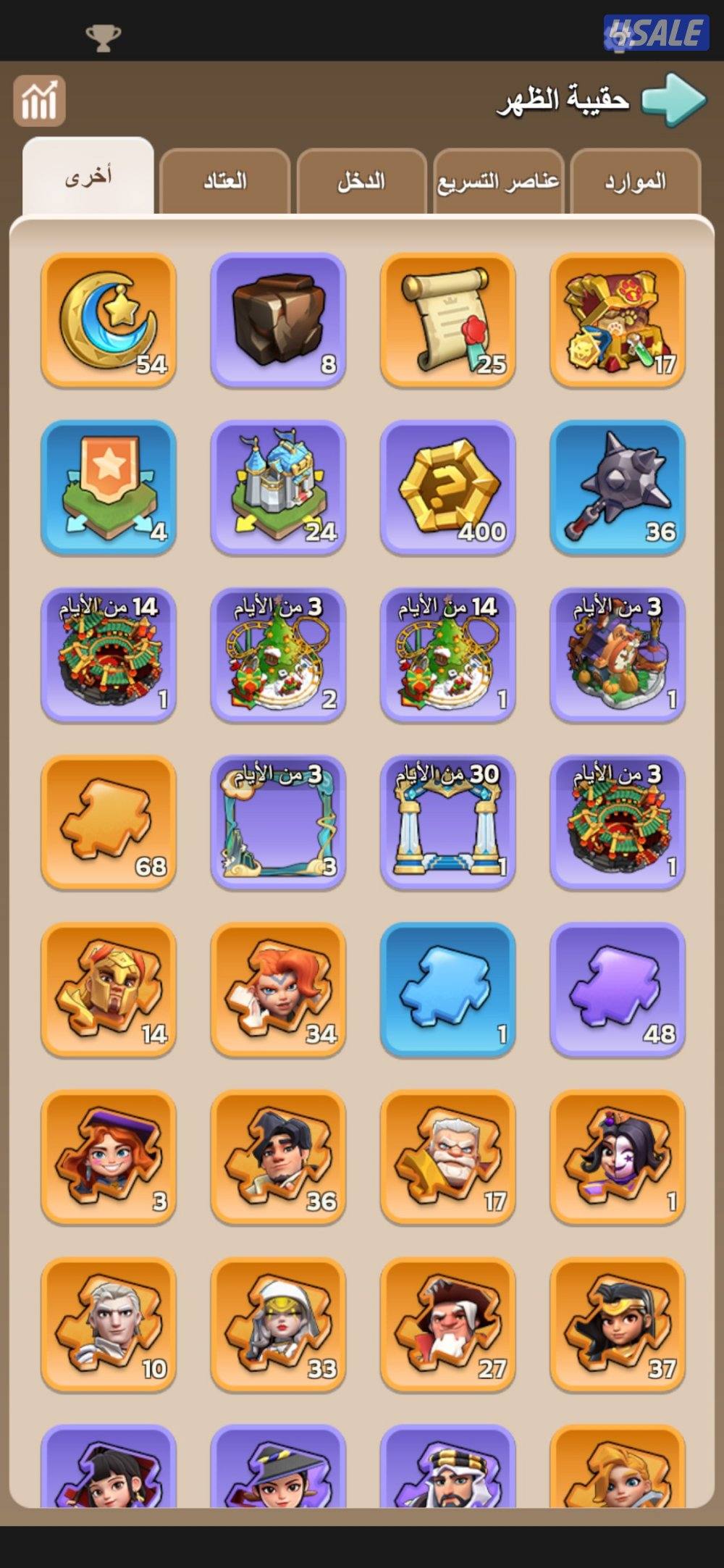Select the 30-day pillar gate item
This screenshot has height=1568, width=724.
tap(447, 823)
